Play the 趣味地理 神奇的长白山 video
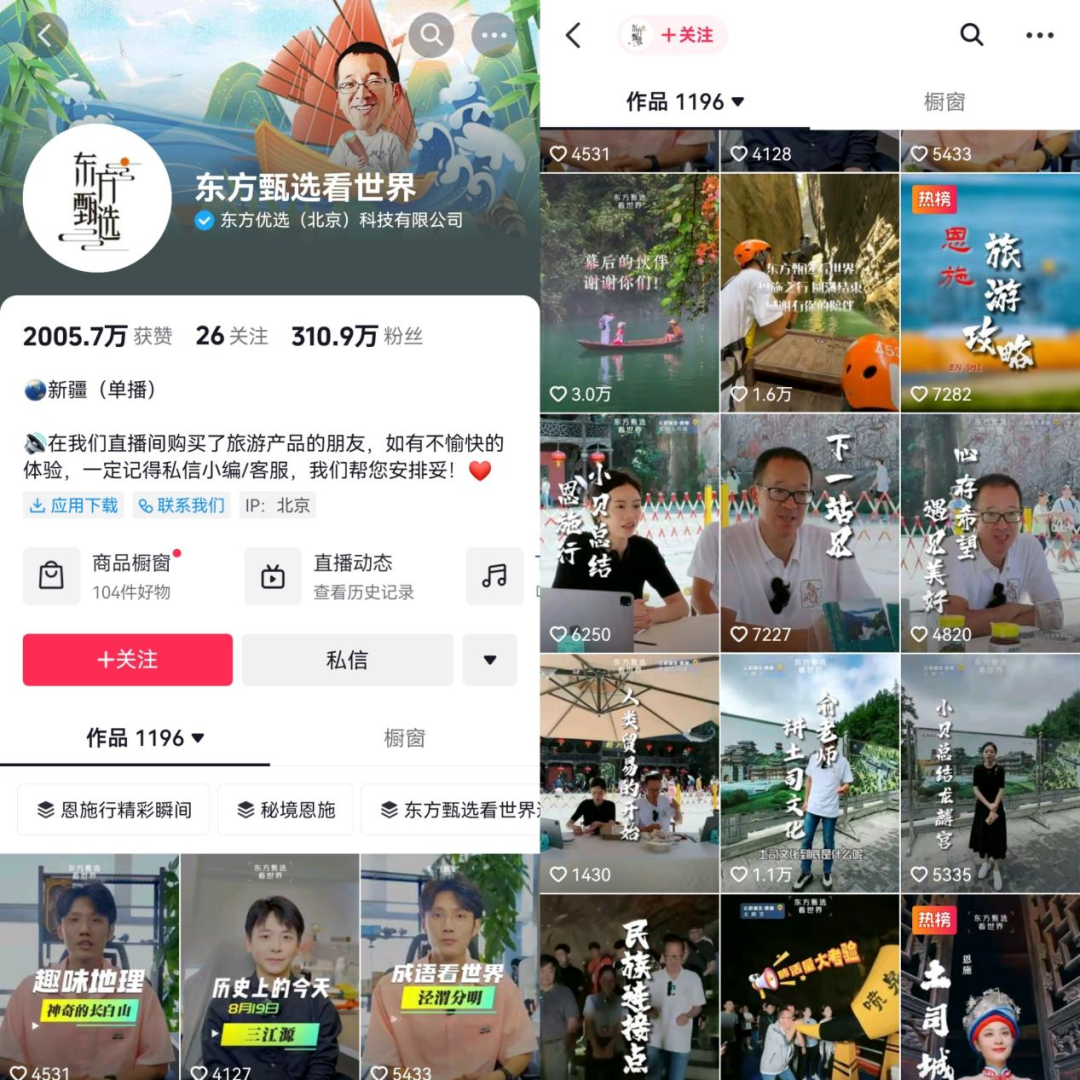 pyautogui.click(x=89, y=965)
